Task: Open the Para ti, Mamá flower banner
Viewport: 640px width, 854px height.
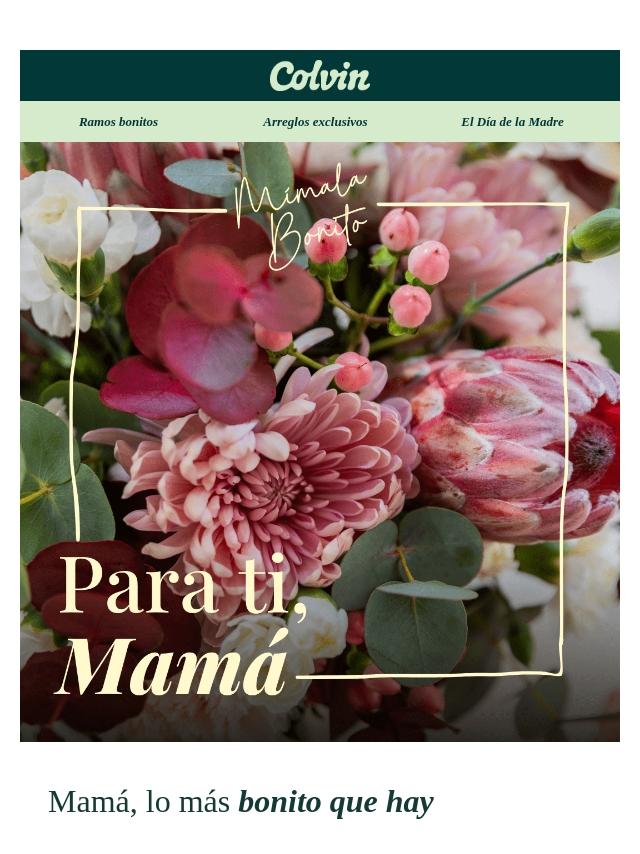Action: click(320, 442)
